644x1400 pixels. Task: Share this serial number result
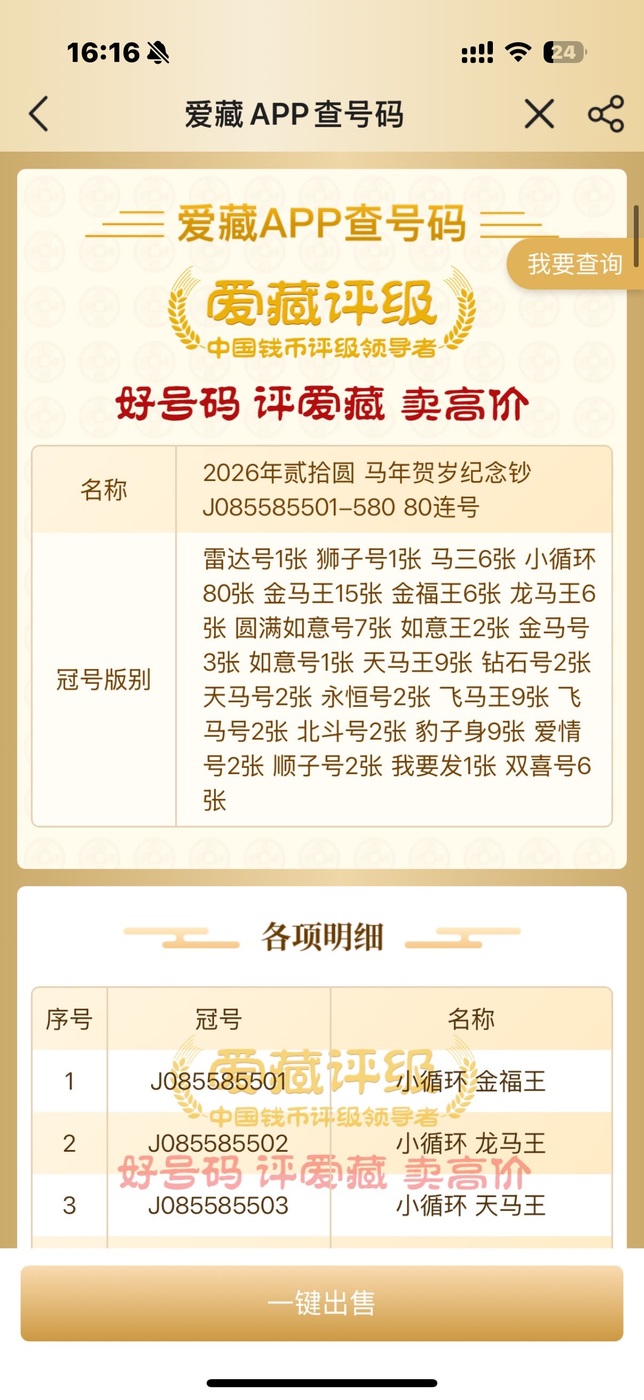click(x=606, y=114)
